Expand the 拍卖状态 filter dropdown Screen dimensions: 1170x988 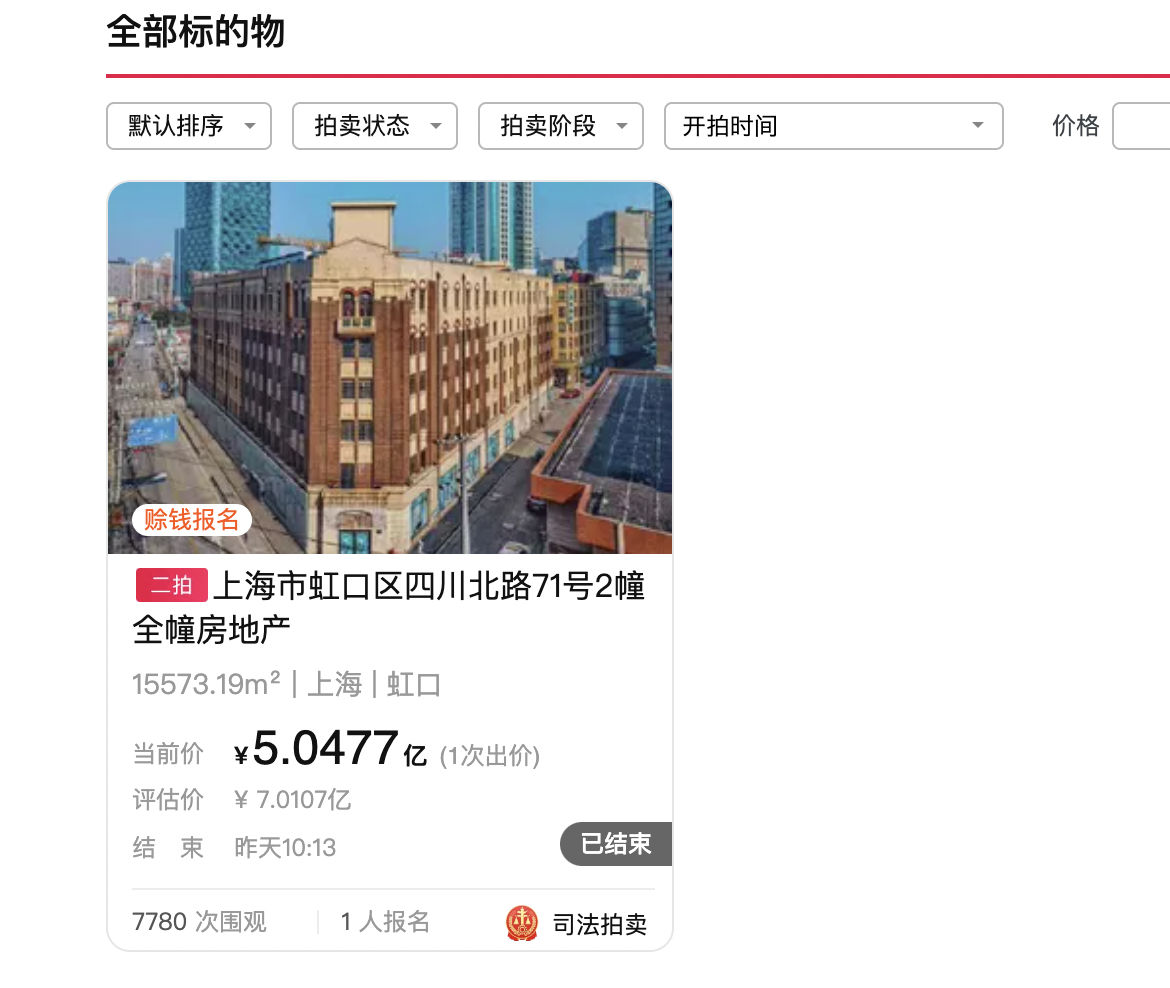(x=375, y=126)
